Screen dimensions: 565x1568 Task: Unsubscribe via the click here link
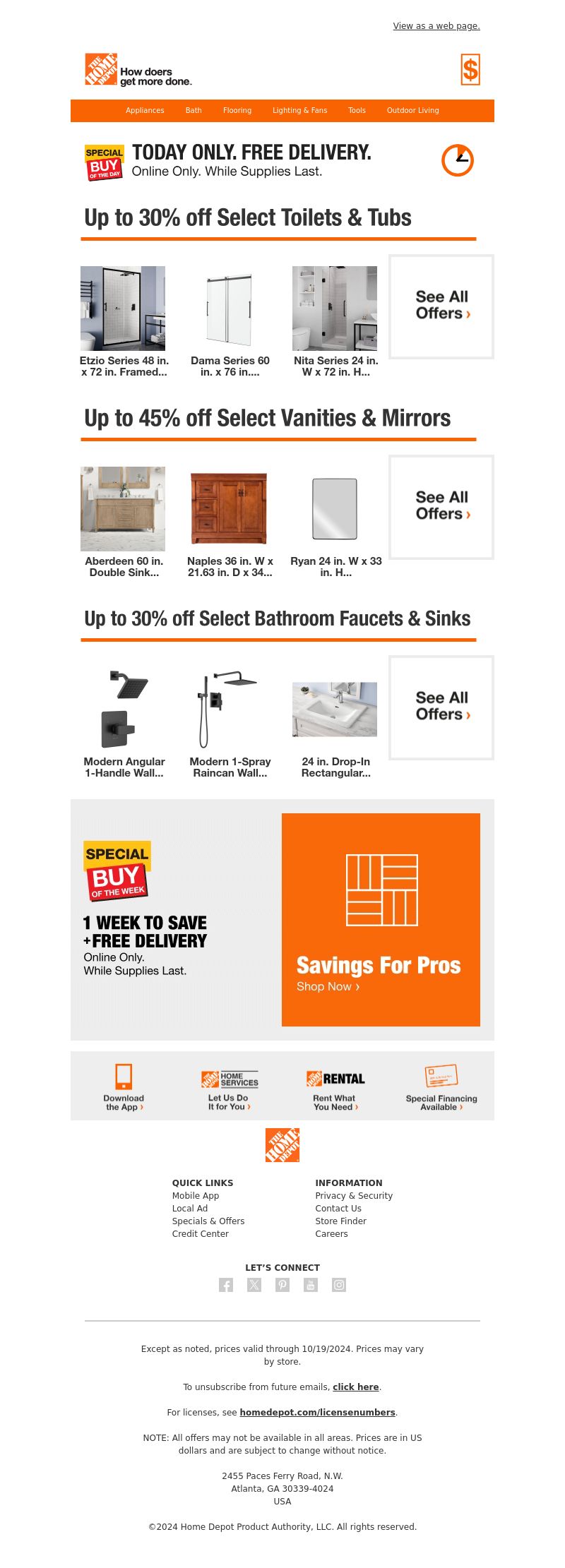[355, 1387]
